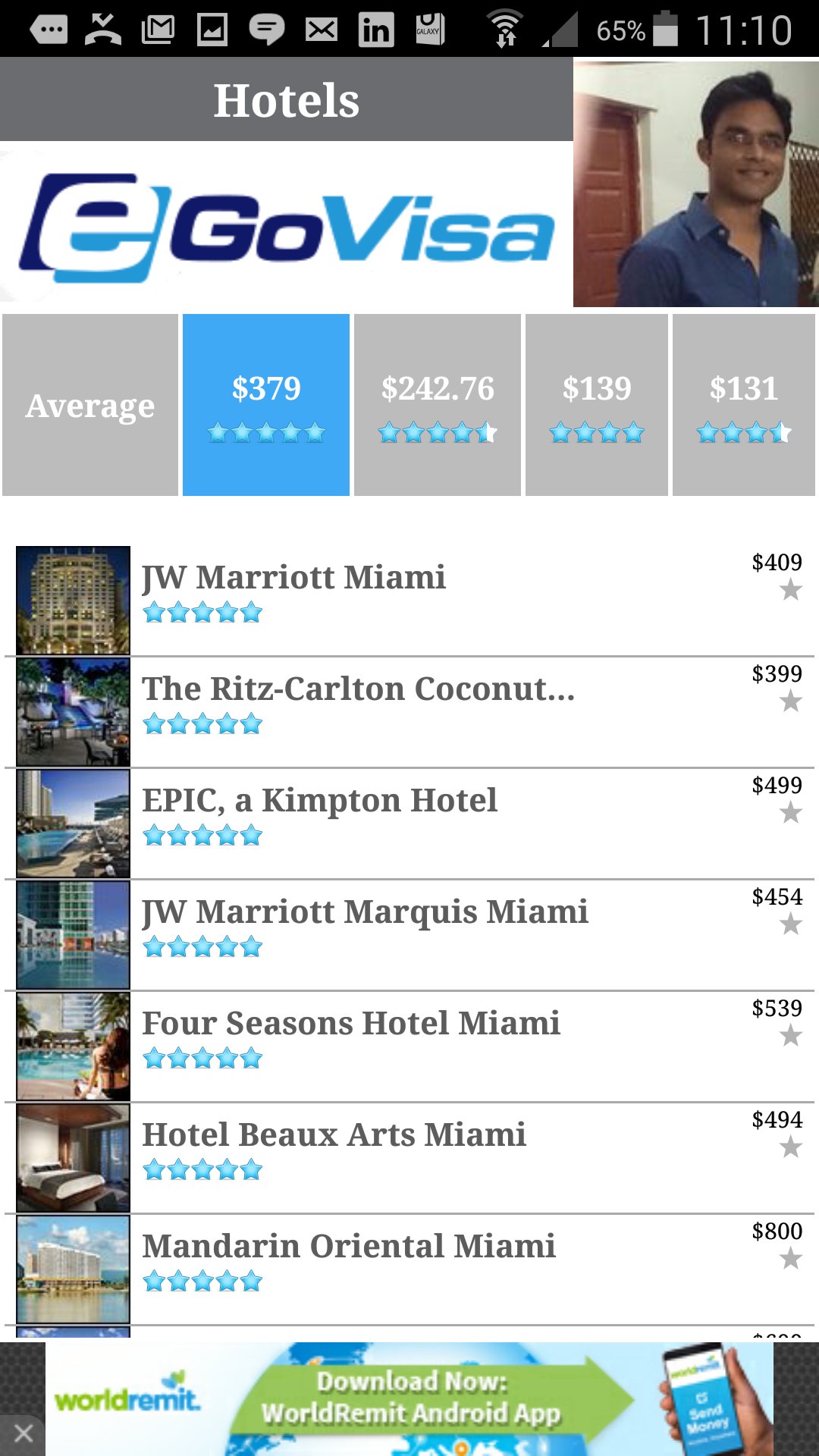The height and width of the screenshot is (1456, 819).
Task: Open Four Seasons Hotel Miami listing
Action: [350, 1024]
